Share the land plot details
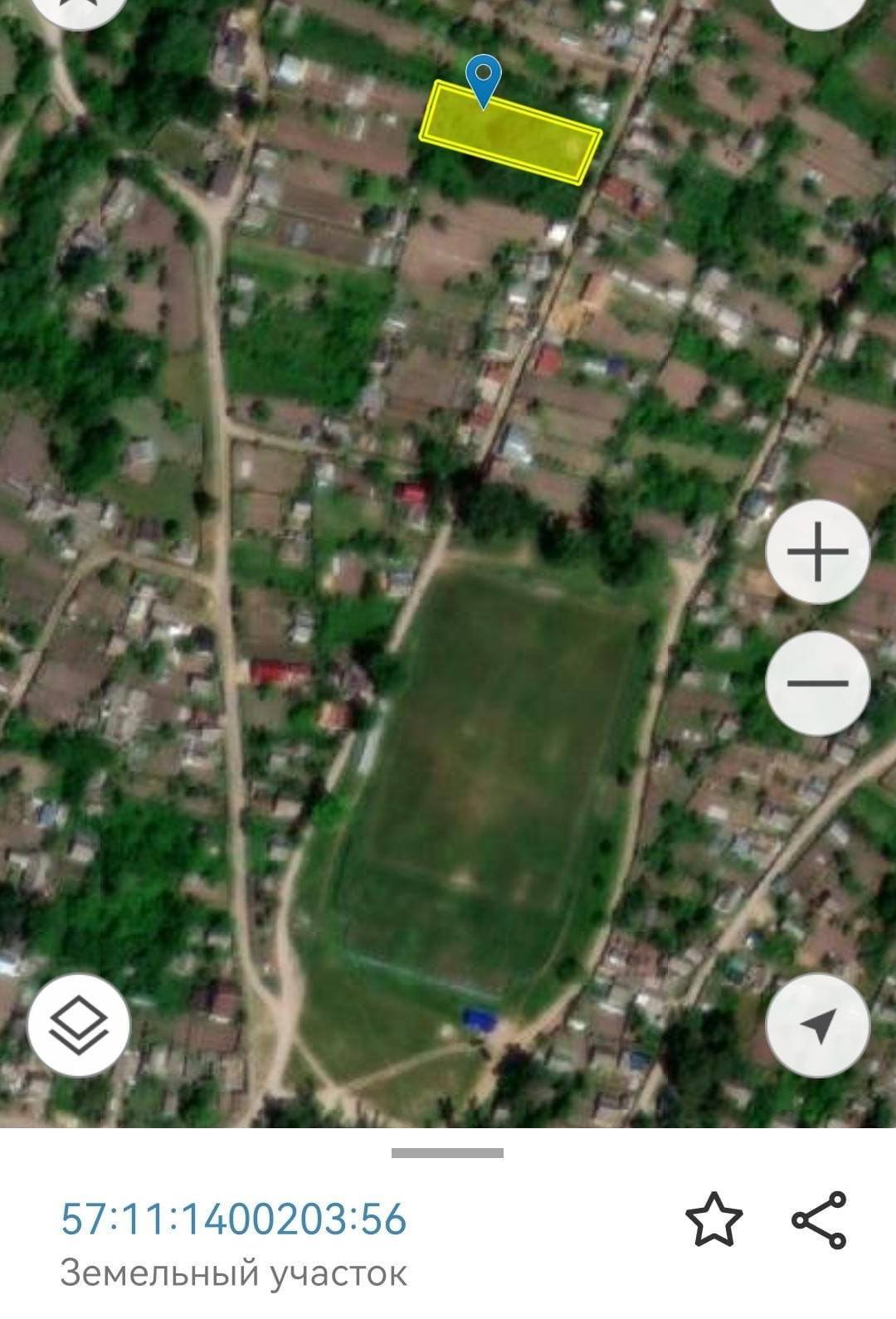This screenshot has width=896, height=1319. point(819,1219)
